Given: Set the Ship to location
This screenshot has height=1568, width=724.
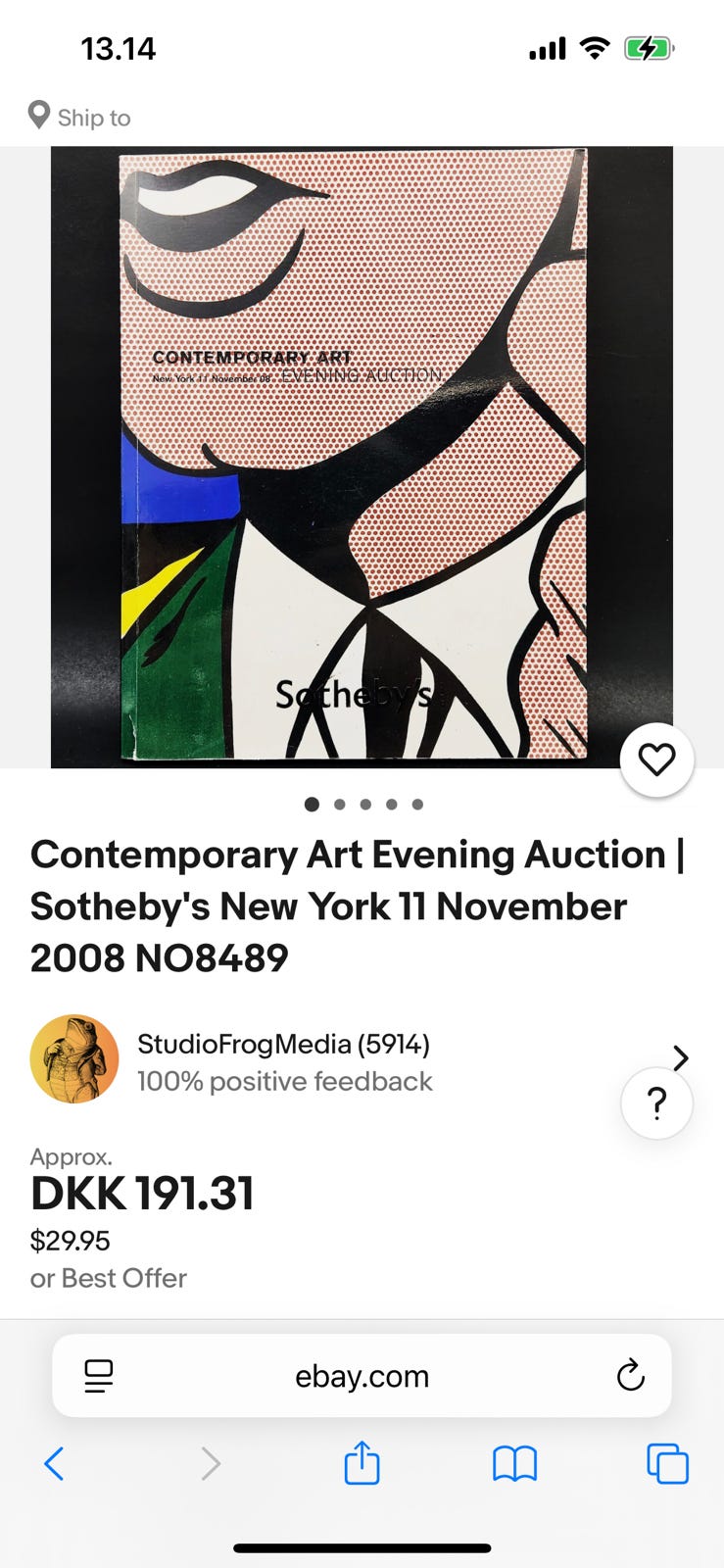Looking at the screenshot, I should click(80, 118).
